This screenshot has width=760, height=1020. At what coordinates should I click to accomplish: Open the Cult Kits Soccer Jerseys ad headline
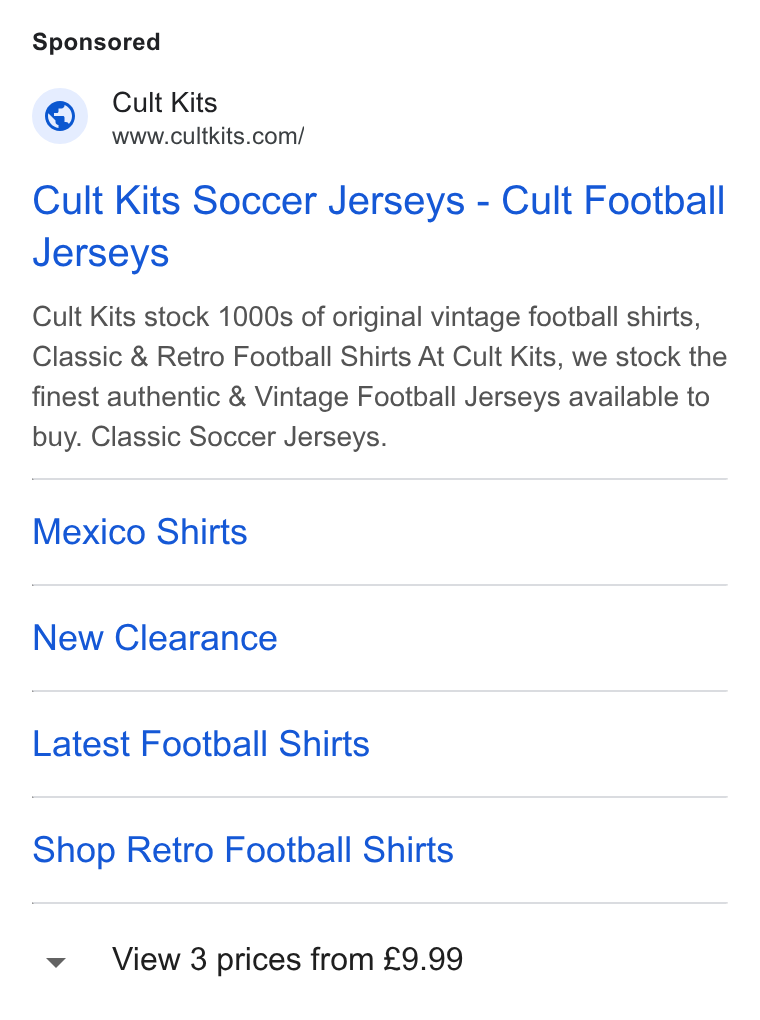tap(379, 226)
